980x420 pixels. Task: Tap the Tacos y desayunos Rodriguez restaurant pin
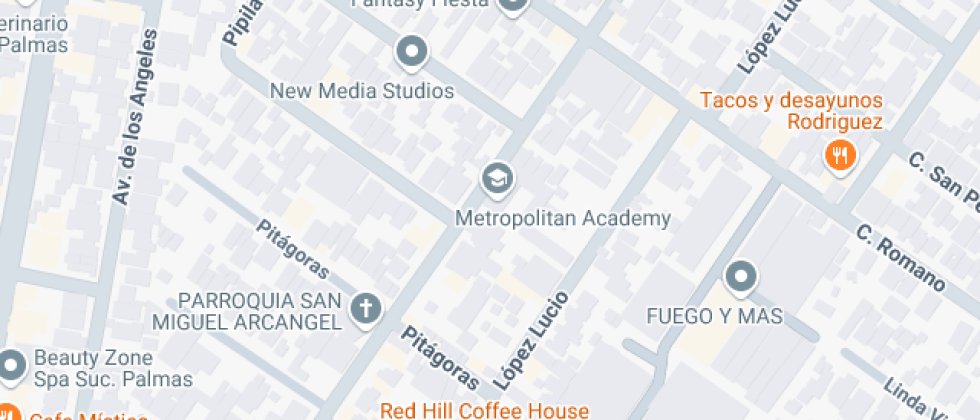[x=838, y=155]
